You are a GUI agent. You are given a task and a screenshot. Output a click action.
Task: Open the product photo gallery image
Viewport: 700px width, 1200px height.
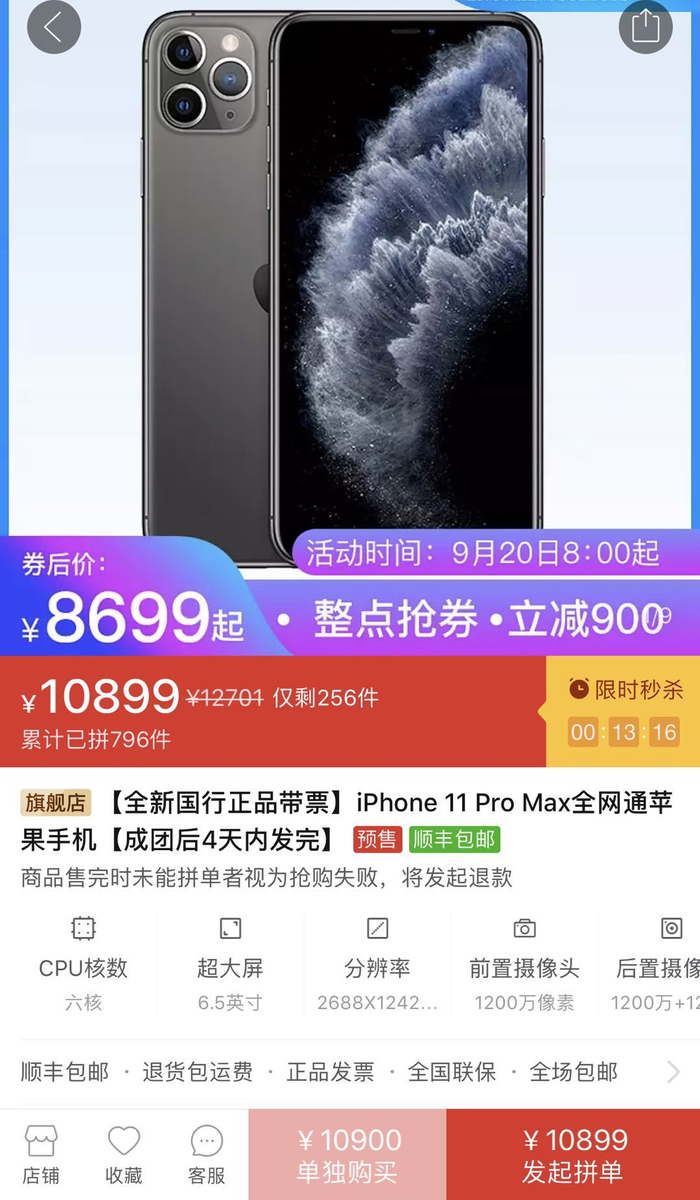(350, 290)
